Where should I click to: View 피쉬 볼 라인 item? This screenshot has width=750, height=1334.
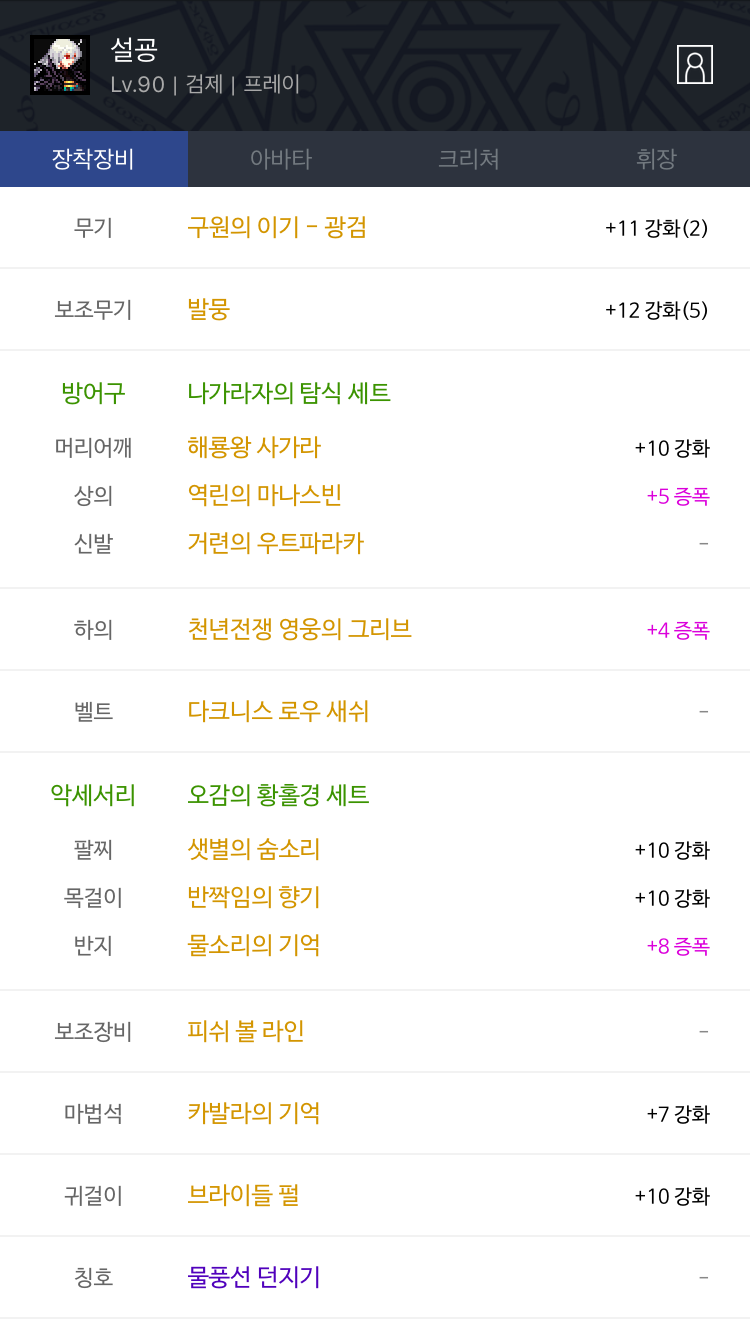click(246, 1031)
